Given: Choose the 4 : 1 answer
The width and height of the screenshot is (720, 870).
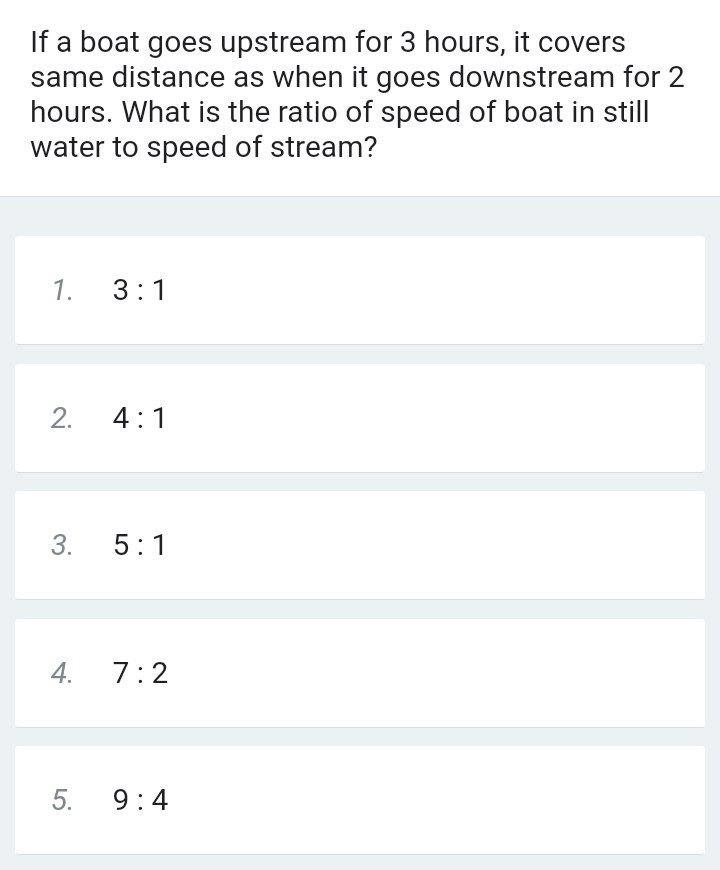Looking at the screenshot, I should [360, 418].
